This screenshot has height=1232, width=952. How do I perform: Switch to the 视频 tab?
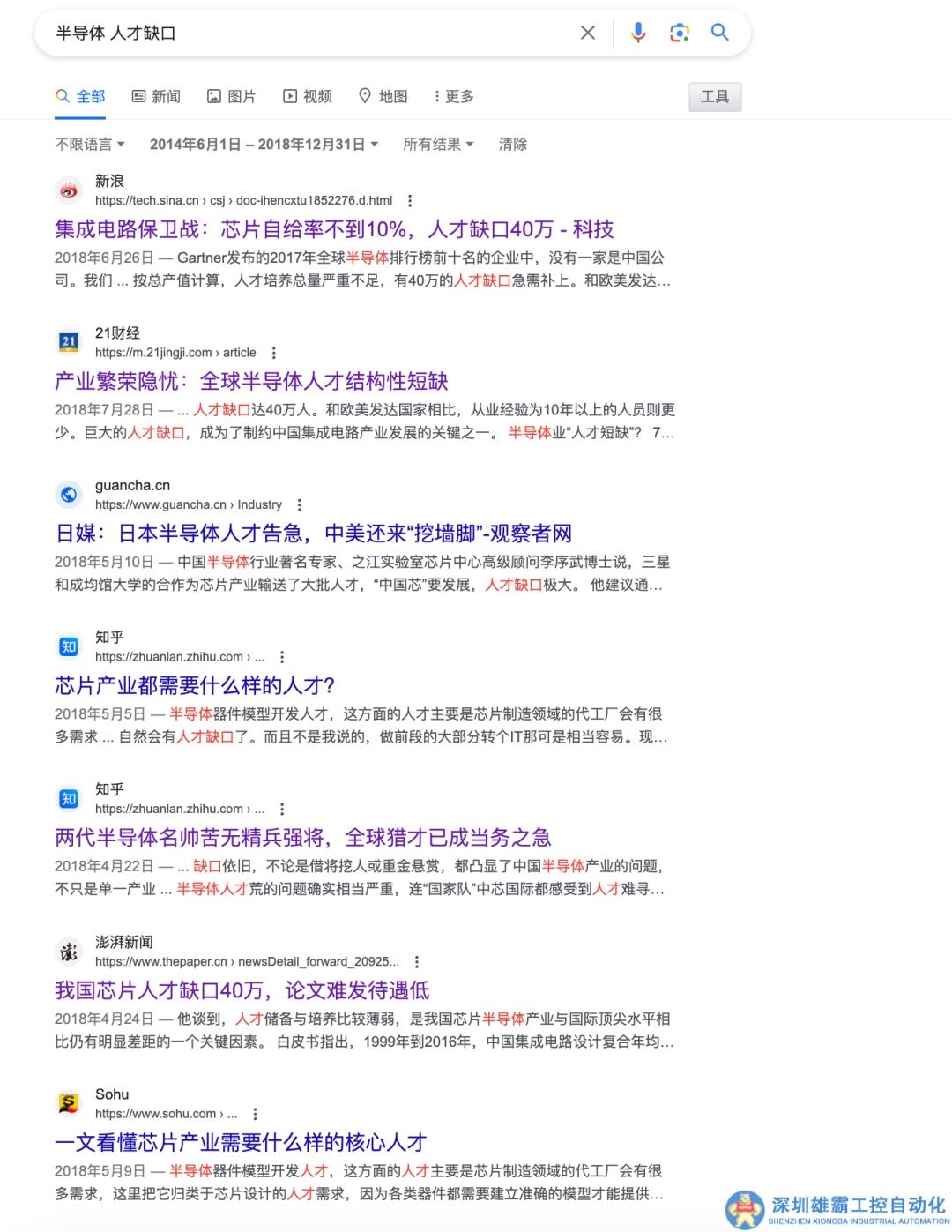tap(308, 96)
